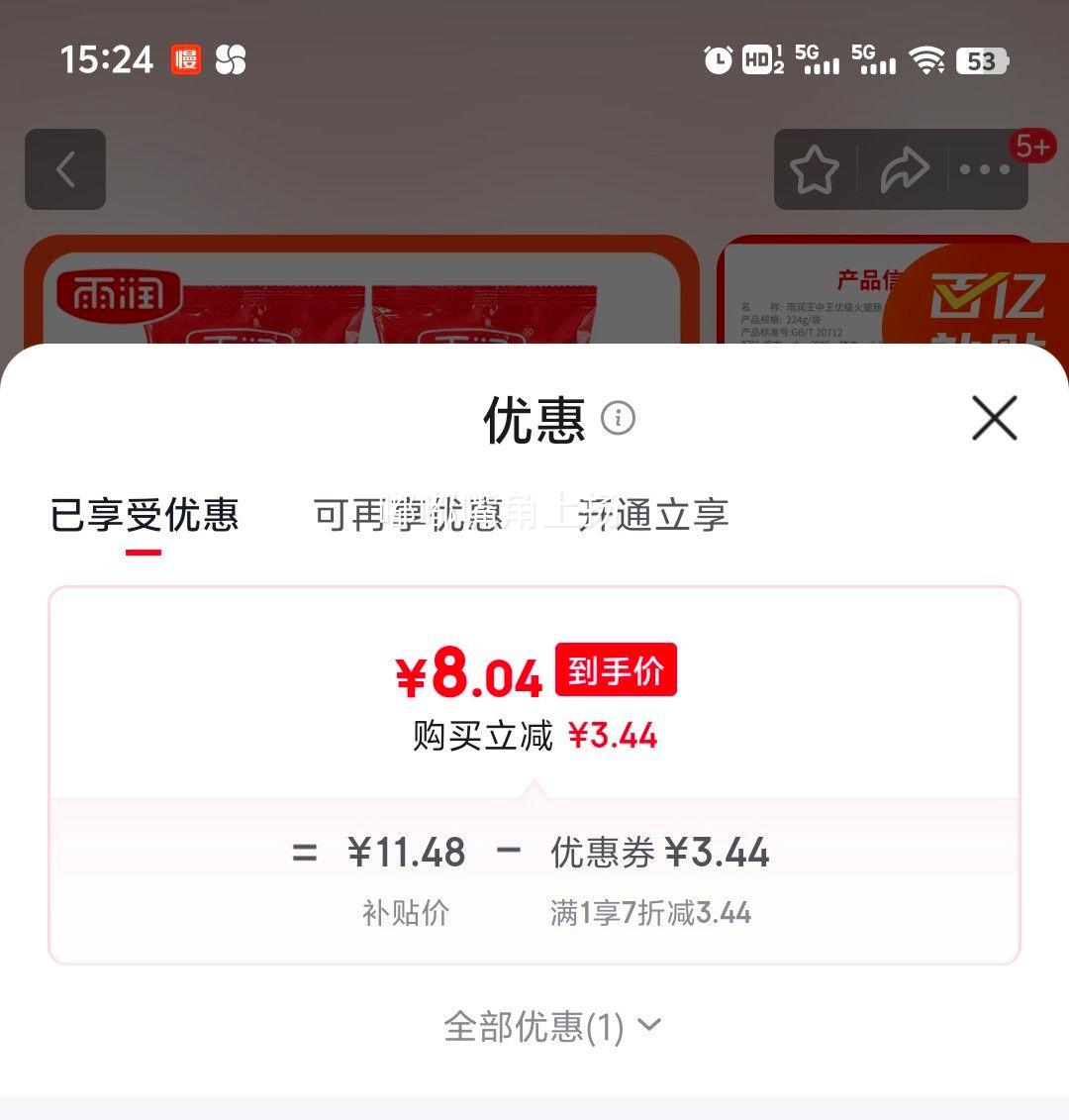Close the 优惠 popup with the X
The height and width of the screenshot is (1120, 1069).
(994, 419)
